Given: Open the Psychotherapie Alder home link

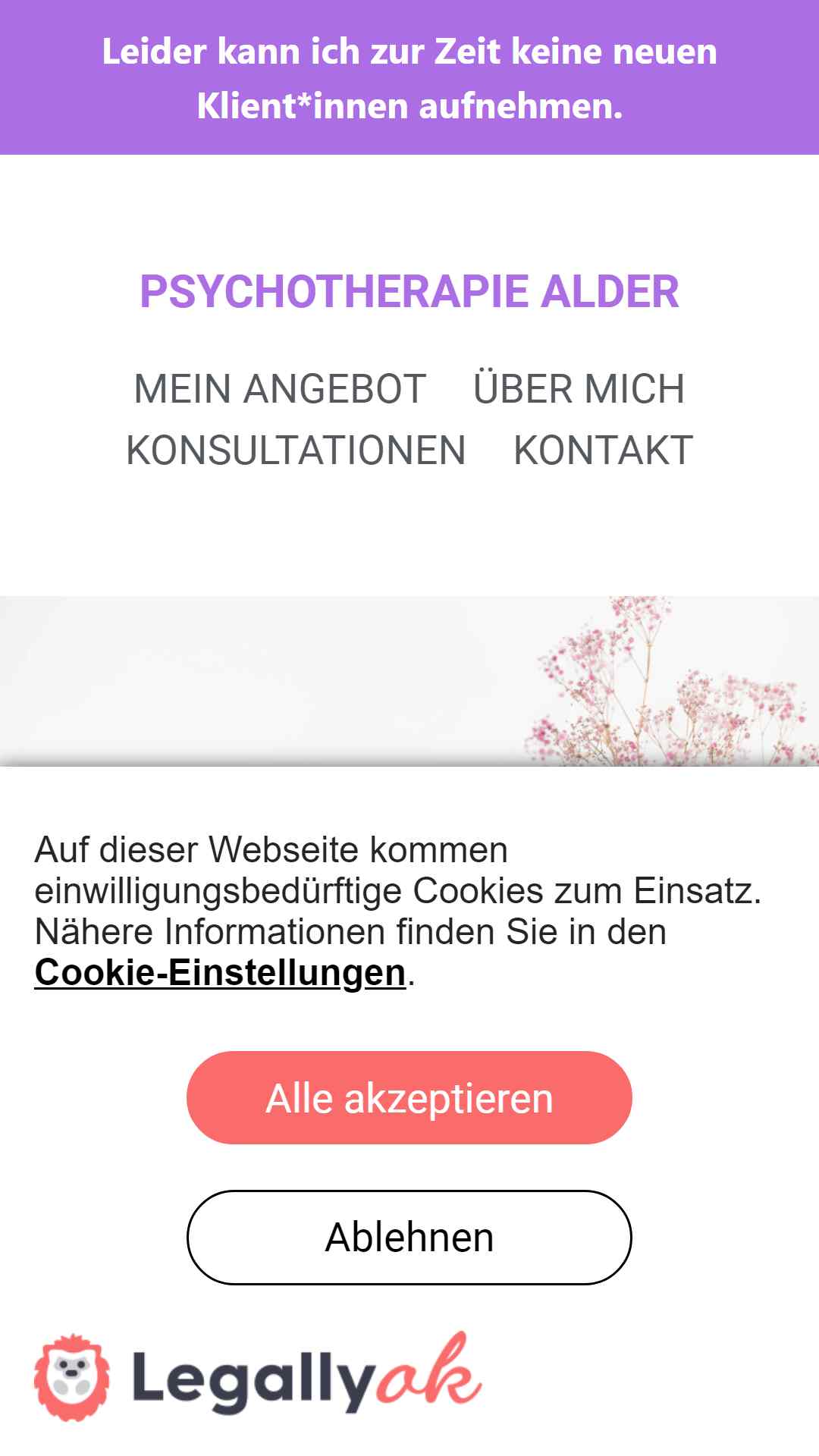Looking at the screenshot, I should pos(409,292).
